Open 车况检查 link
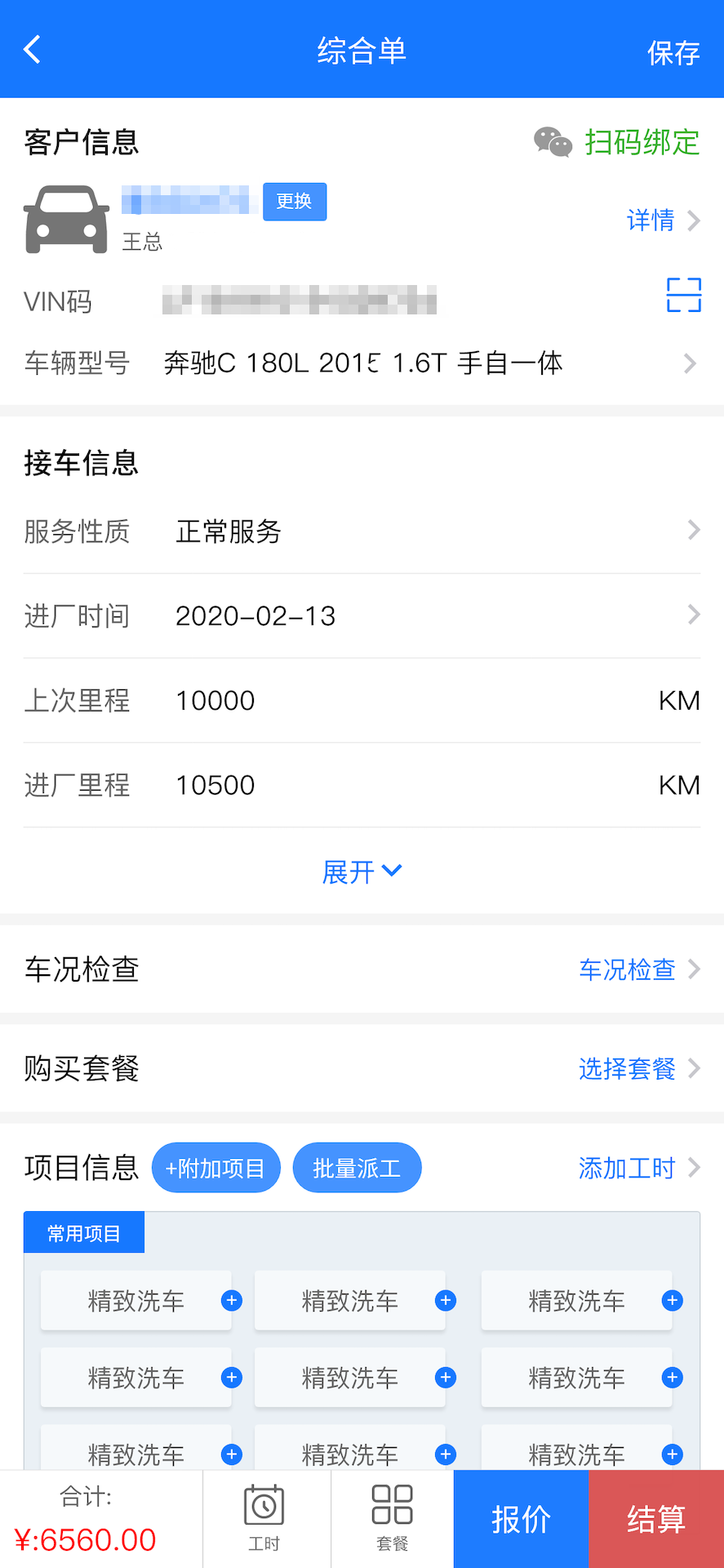The width and height of the screenshot is (724, 1568). 627,969
